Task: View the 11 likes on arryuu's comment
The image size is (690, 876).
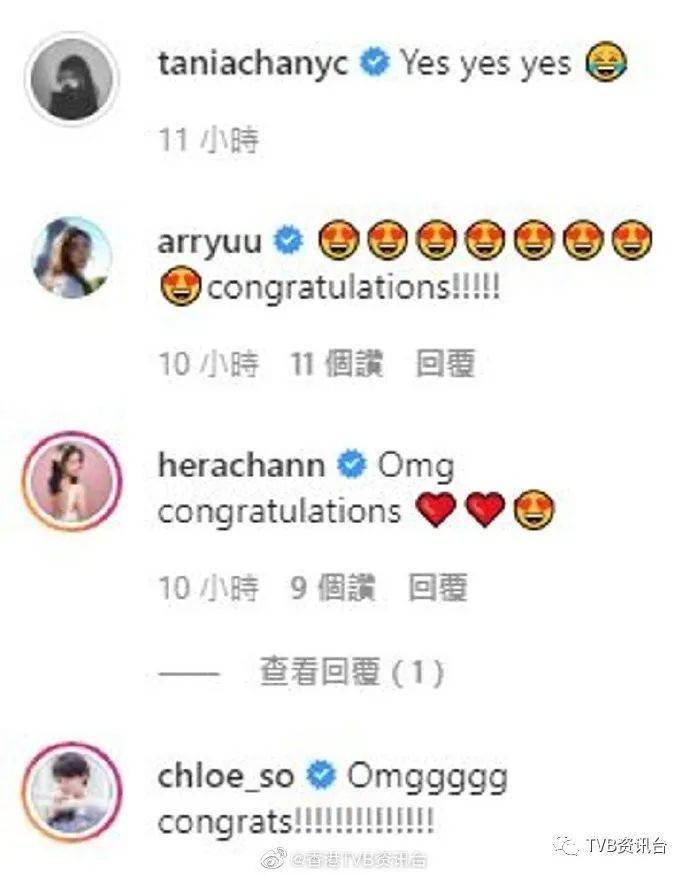Action: (336, 364)
